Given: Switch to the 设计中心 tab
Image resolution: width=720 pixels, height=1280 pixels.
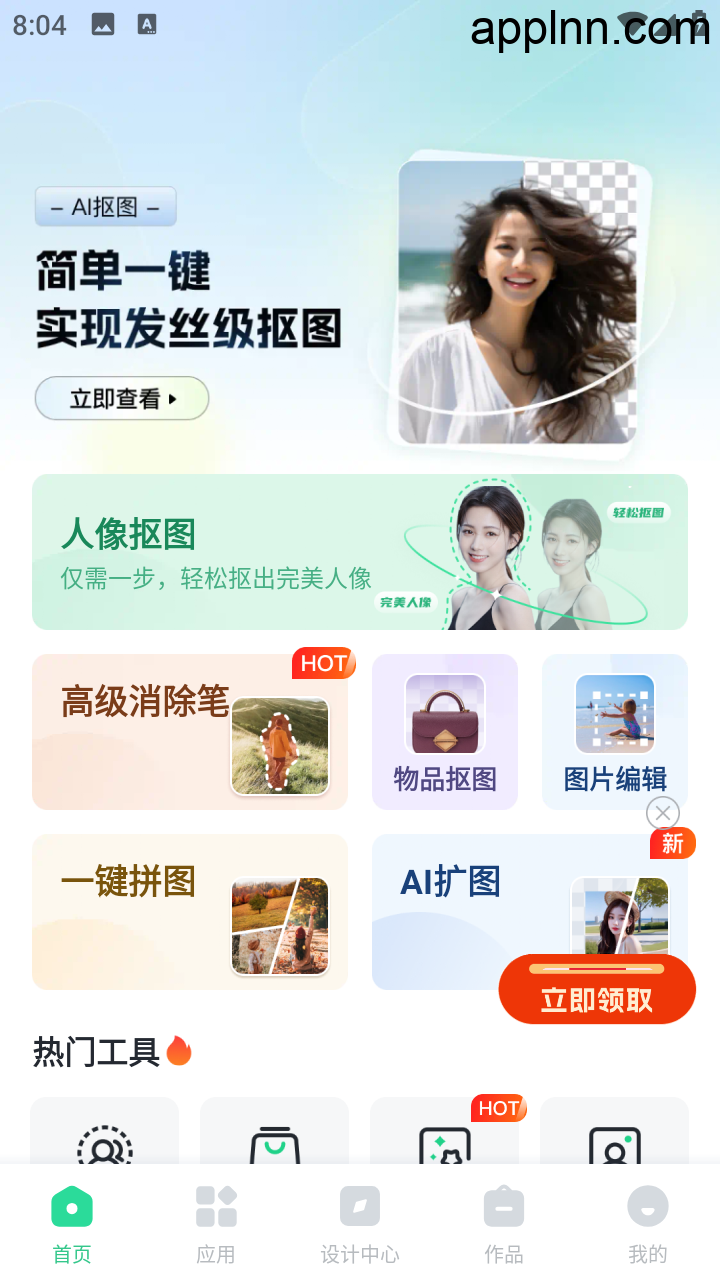Looking at the screenshot, I should pyautogui.click(x=360, y=1224).
